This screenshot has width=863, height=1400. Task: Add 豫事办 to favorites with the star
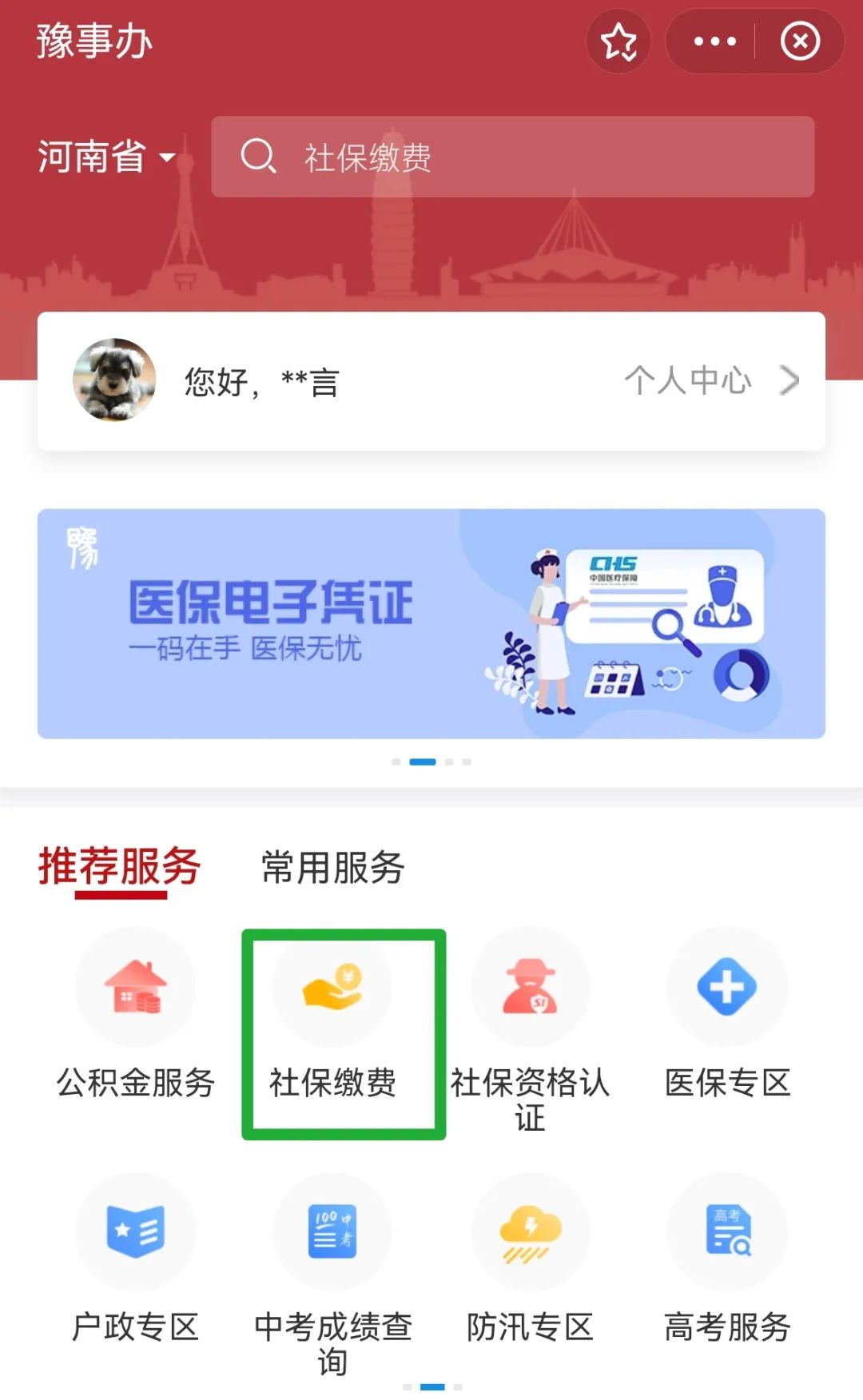tap(618, 42)
